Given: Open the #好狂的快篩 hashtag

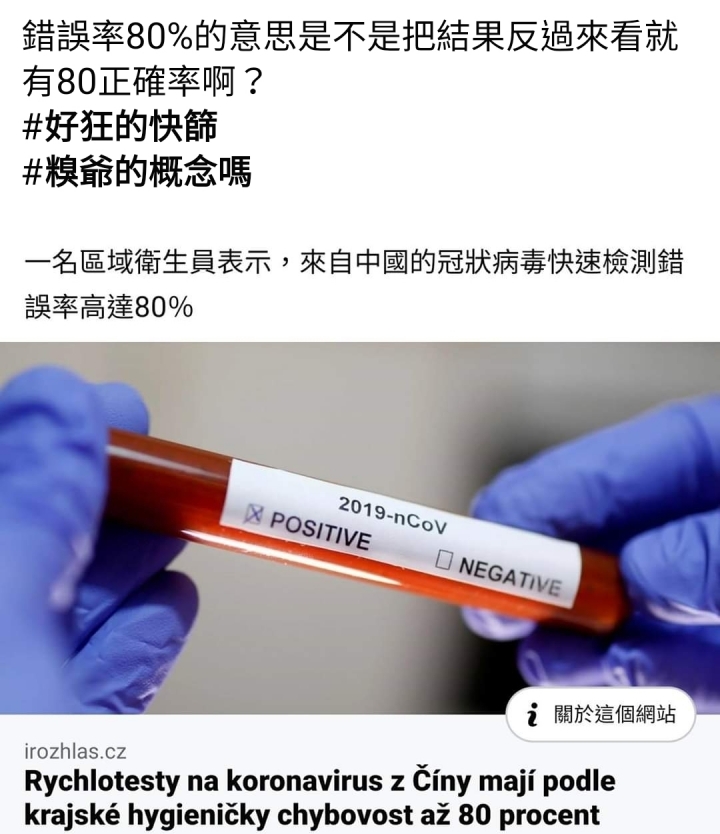Looking at the screenshot, I should (119, 127).
